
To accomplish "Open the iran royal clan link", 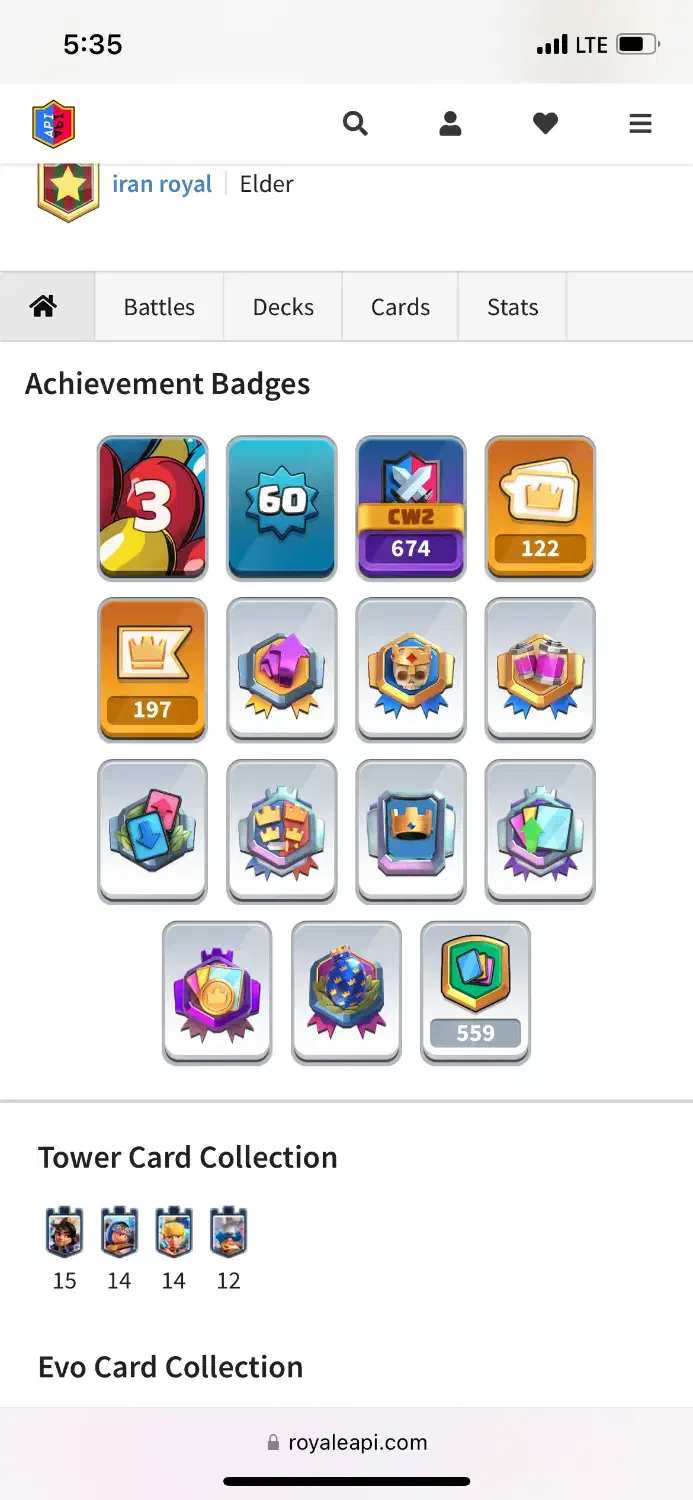I will point(162,184).
